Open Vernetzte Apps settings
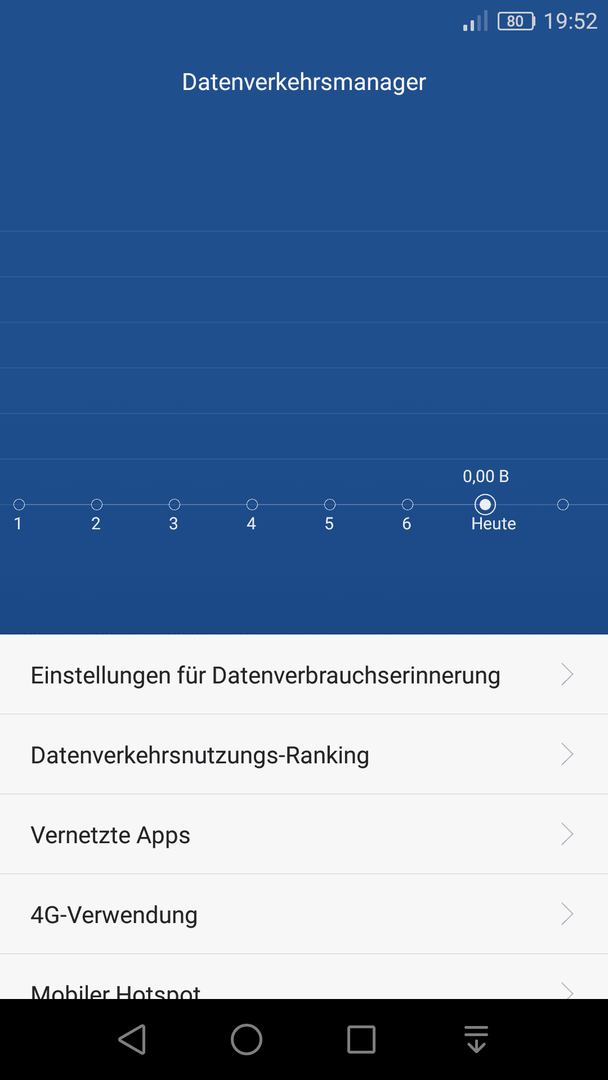The width and height of the screenshot is (608, 1080). pos(304,834)
